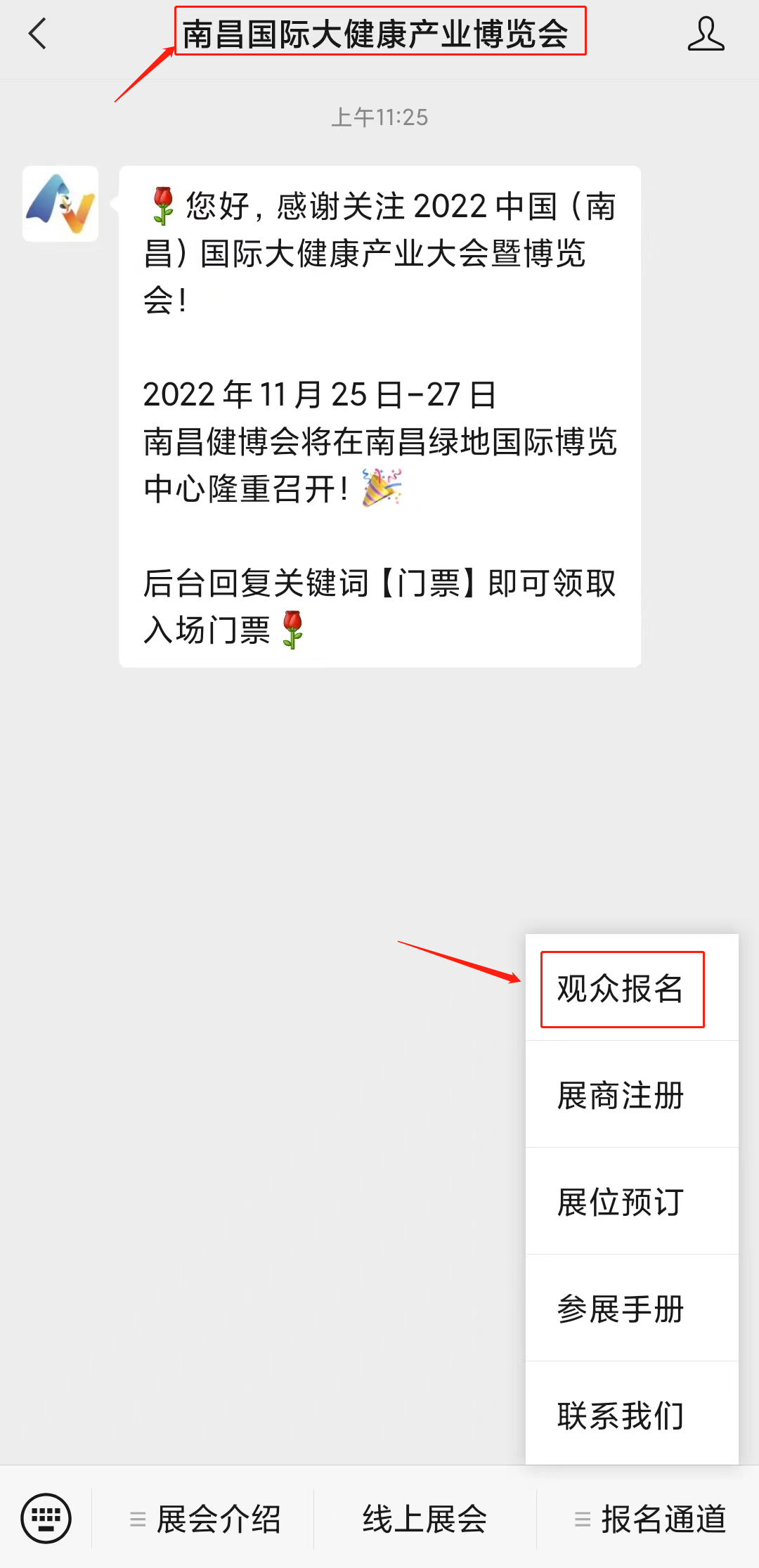The width and height of the screenshot is (759, 1568).
Task: Open the account profile icon
Action: click(x=706, y=34)
